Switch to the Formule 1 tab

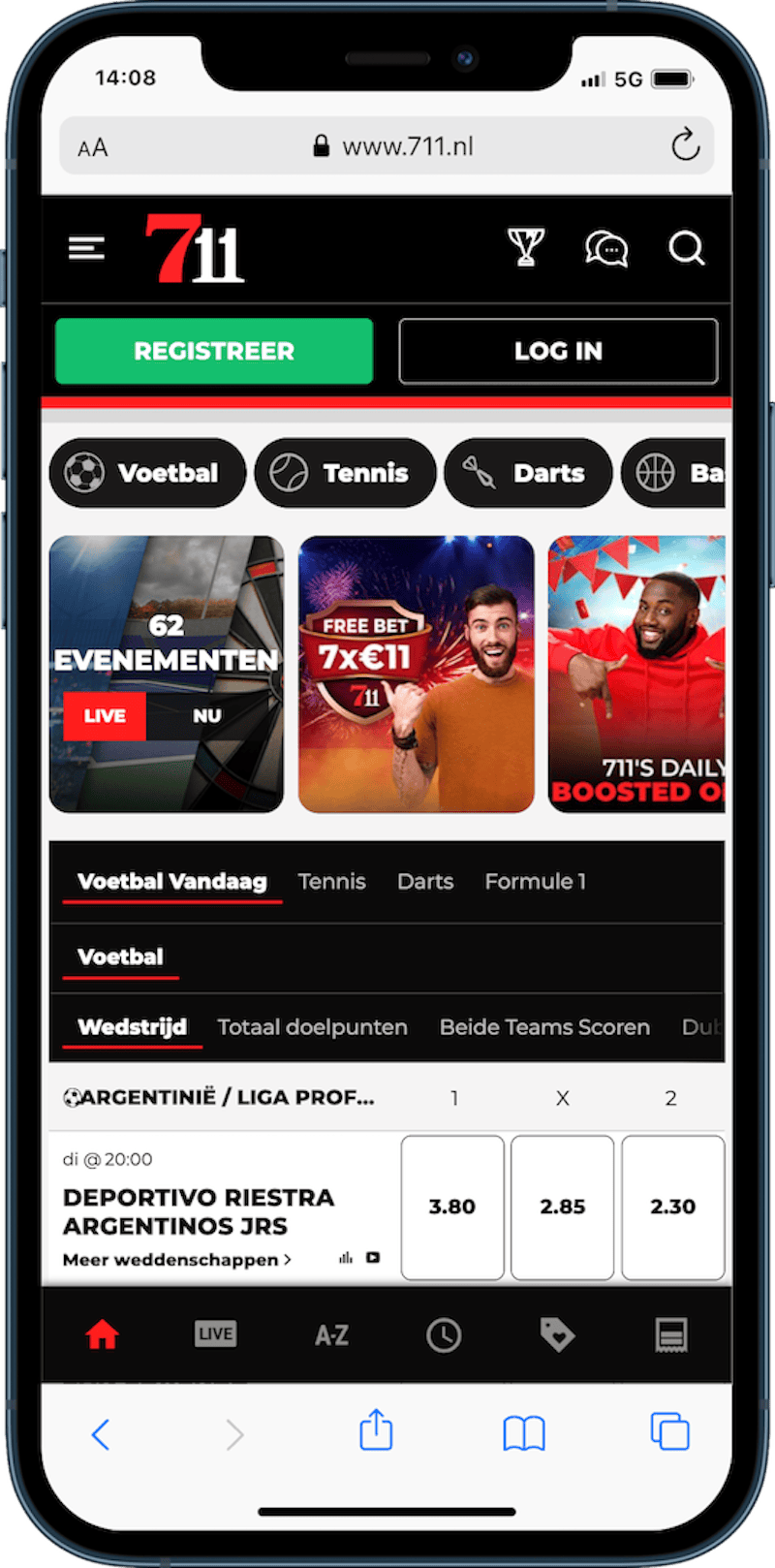coord(535,882)
